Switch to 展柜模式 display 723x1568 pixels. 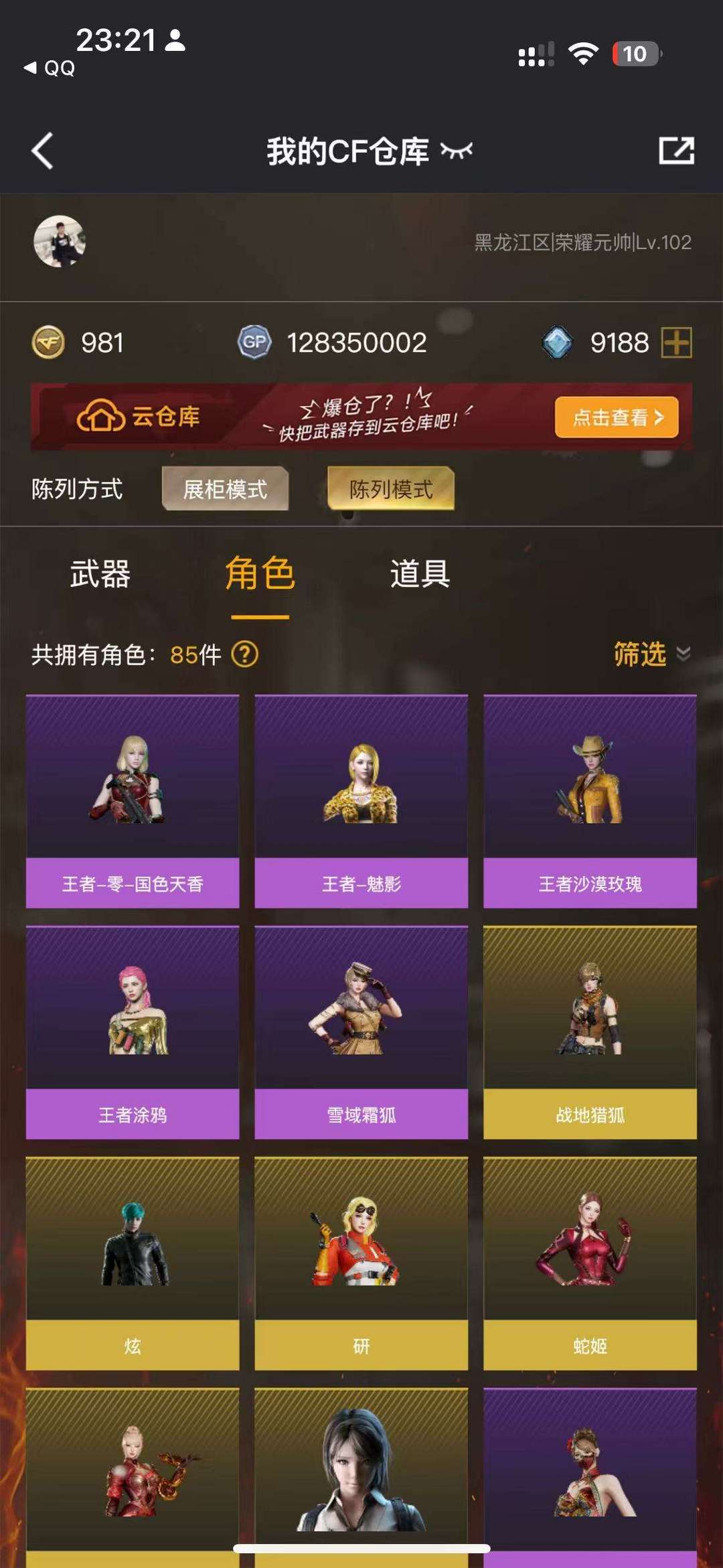(x=225, y=489)
